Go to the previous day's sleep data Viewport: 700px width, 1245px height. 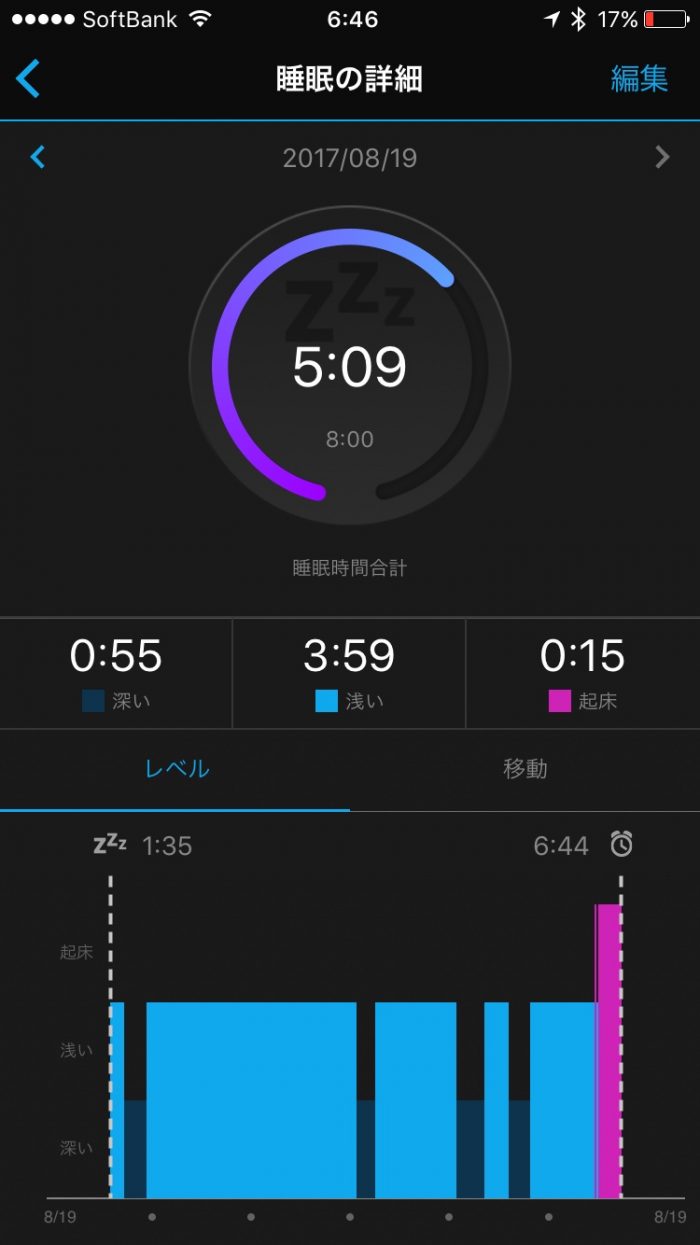coord(38,157)
